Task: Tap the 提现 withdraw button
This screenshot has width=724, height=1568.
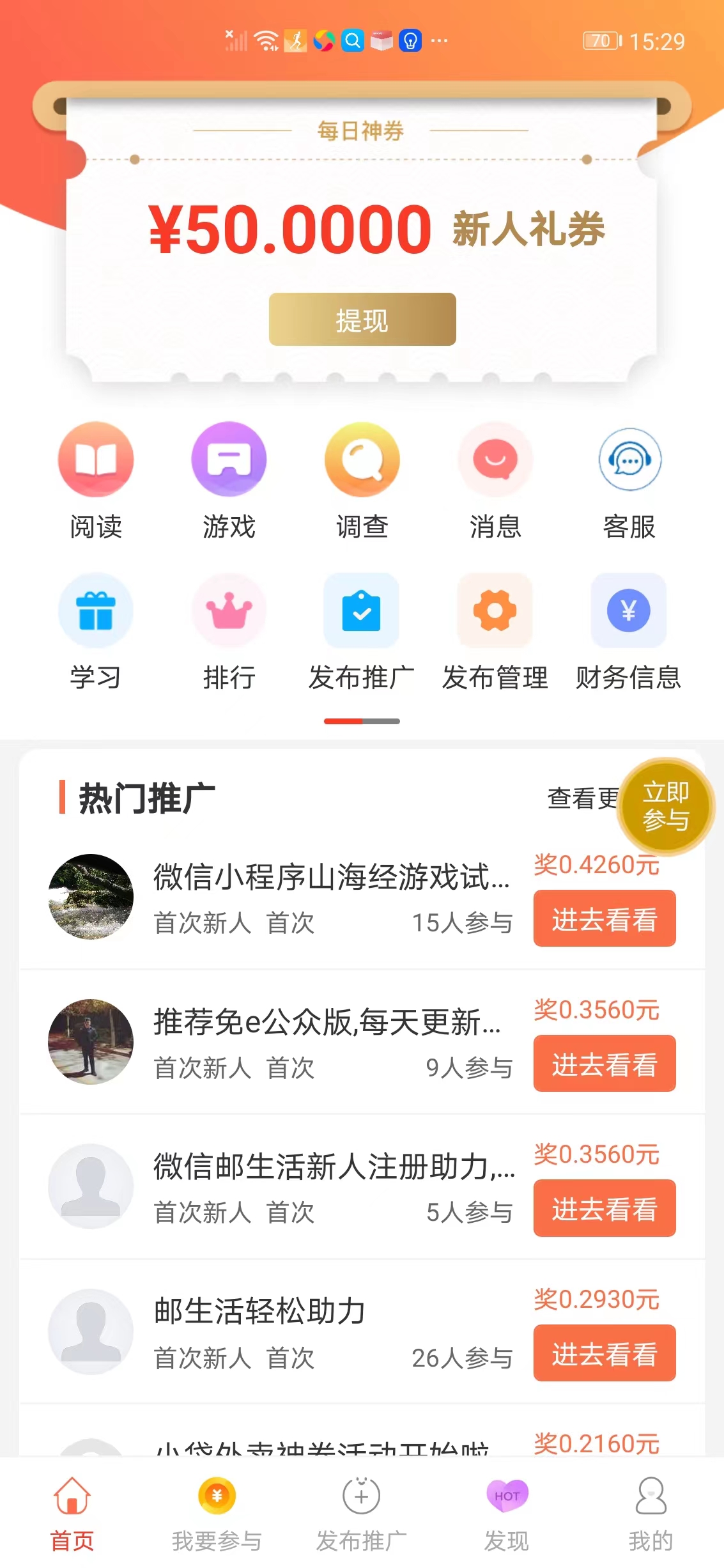Action: 362,320
